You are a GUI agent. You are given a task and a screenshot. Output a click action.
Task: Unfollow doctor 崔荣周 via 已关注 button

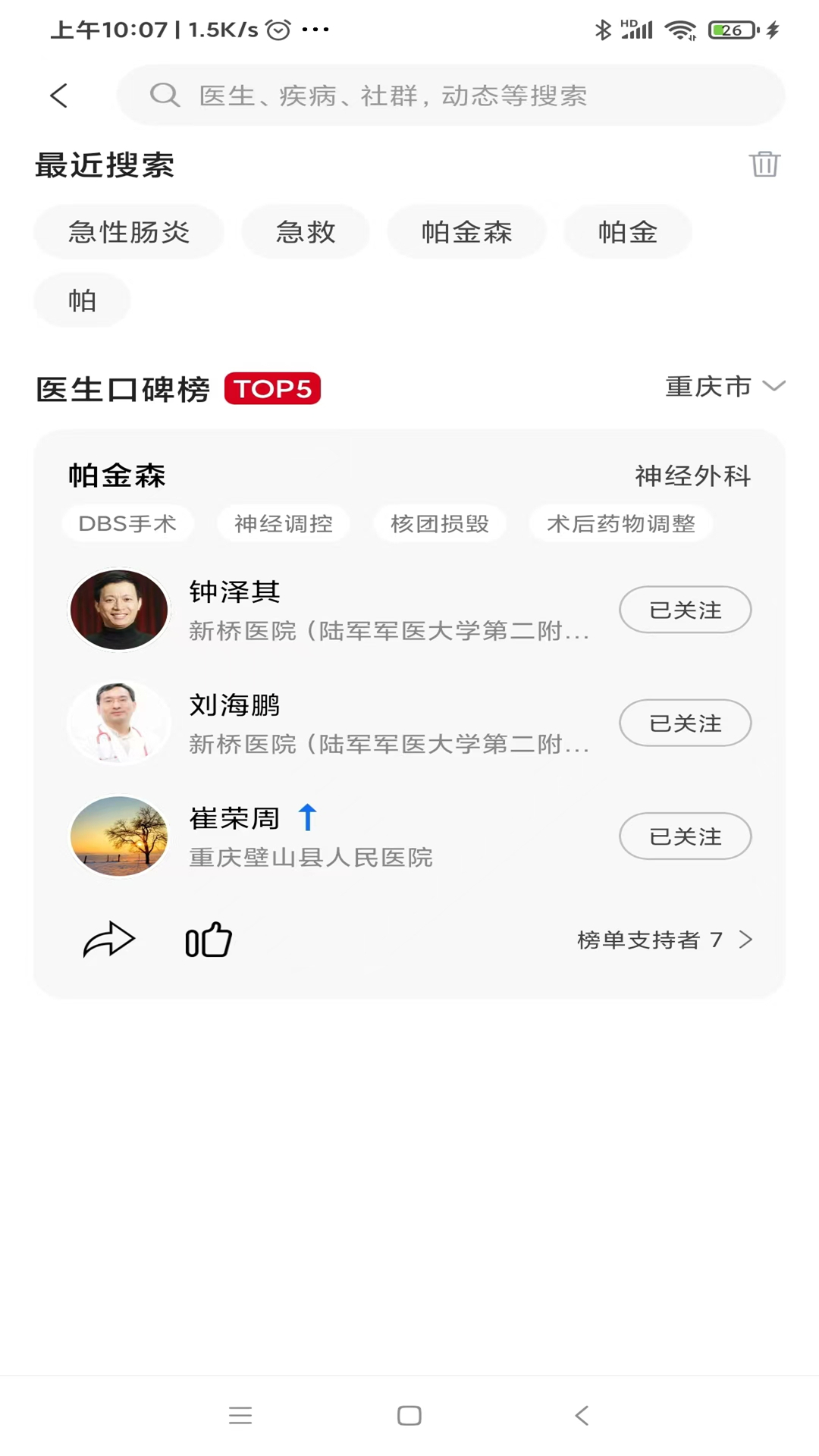(686, 836)
